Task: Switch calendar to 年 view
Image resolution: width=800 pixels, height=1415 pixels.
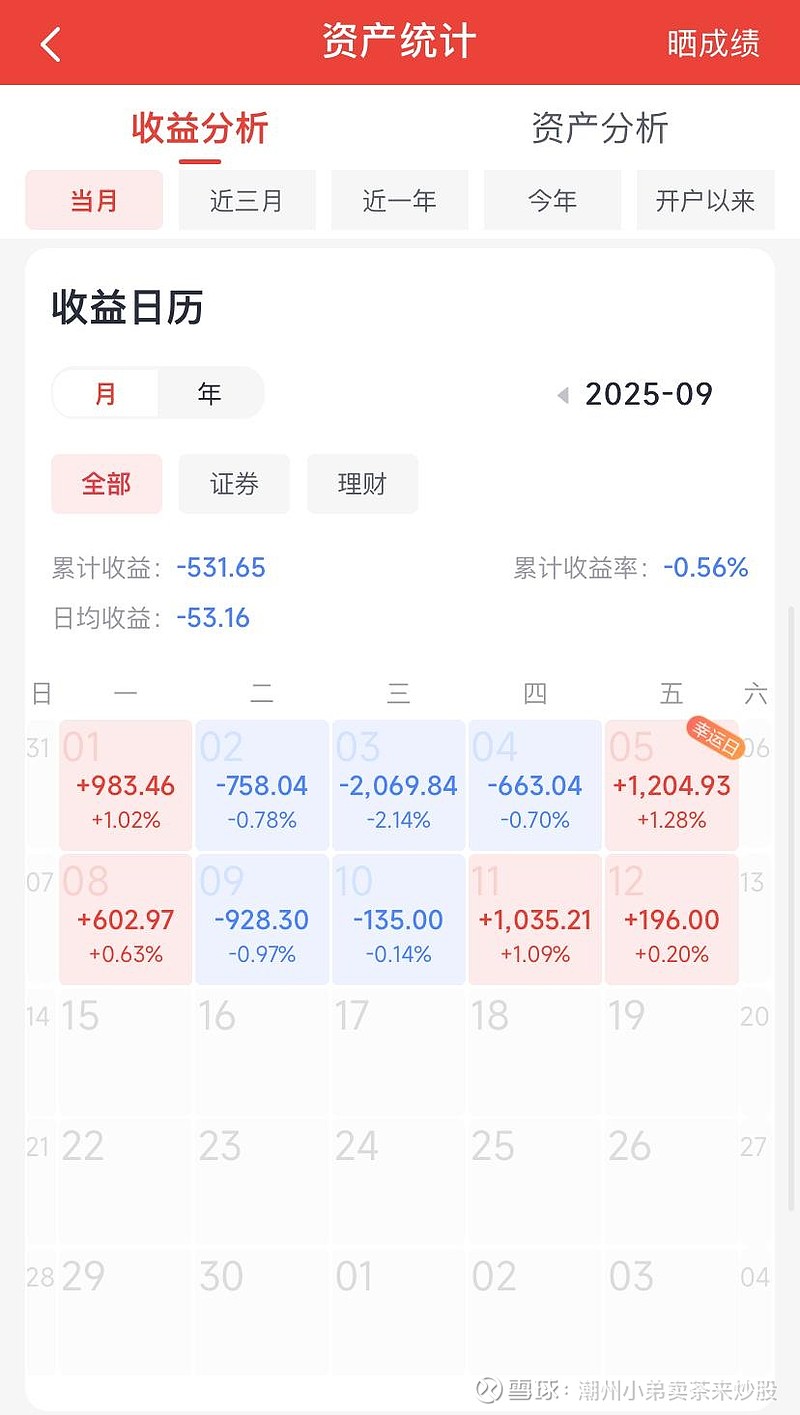Action: 209,393
